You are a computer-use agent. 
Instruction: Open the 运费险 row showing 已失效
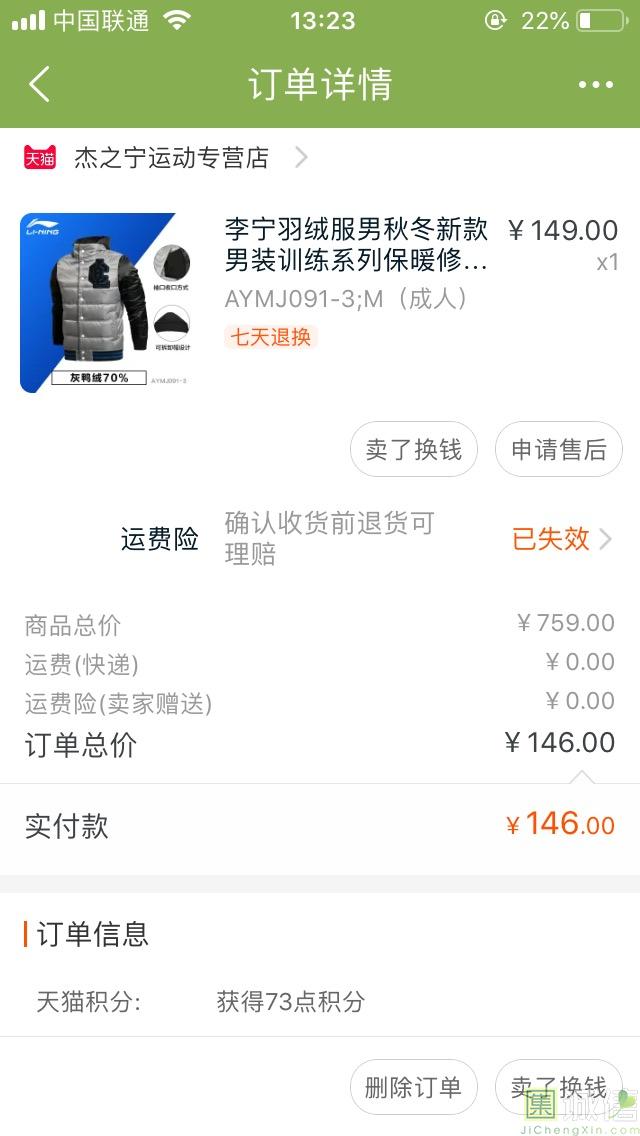560,539
